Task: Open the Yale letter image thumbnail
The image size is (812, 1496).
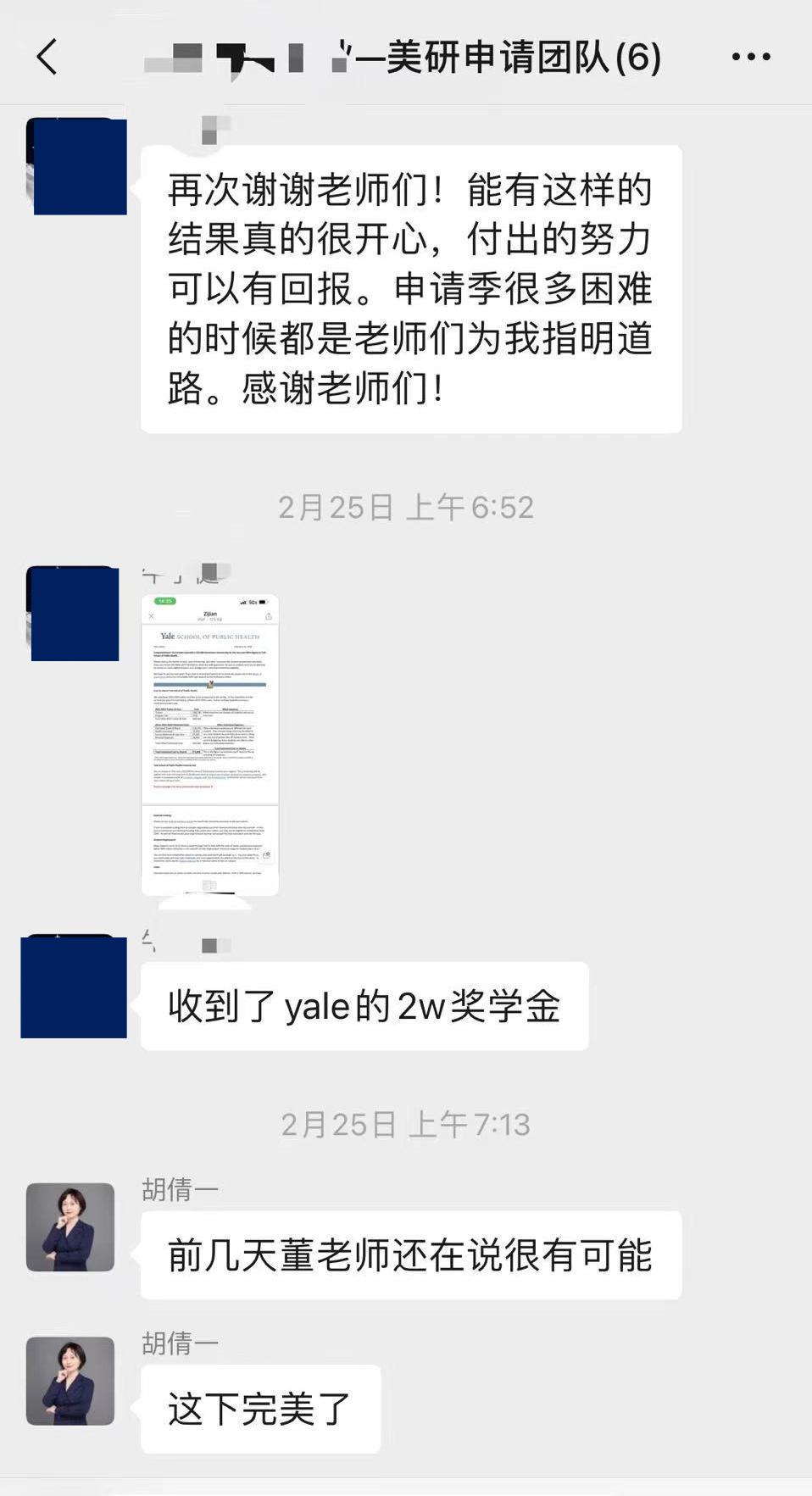Action: [209, 744]
